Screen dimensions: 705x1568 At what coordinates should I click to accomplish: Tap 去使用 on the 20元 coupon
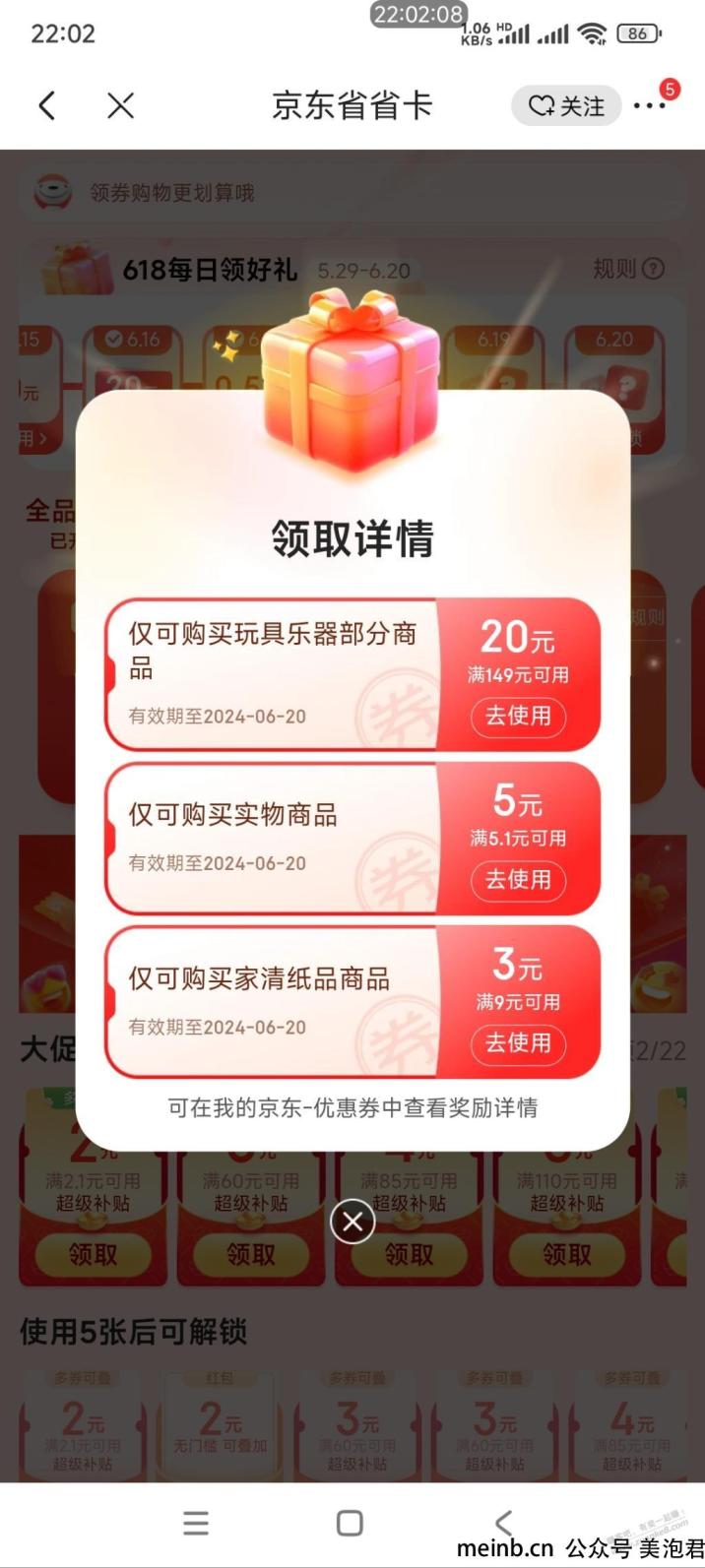(x=518, y=716)
